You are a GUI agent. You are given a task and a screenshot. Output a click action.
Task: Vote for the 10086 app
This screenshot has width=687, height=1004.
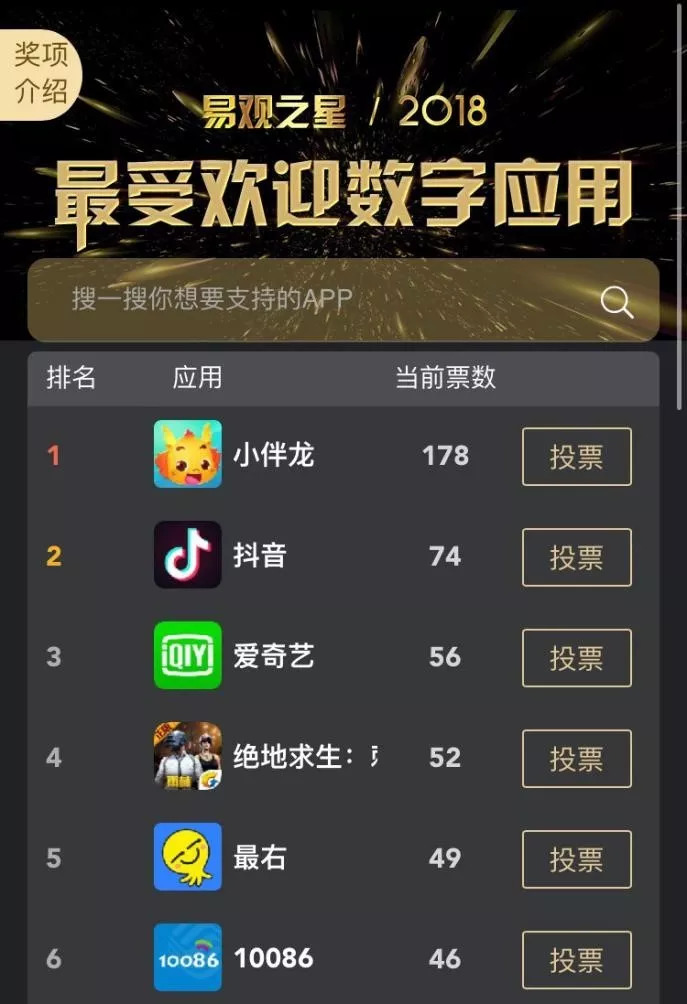577,959
